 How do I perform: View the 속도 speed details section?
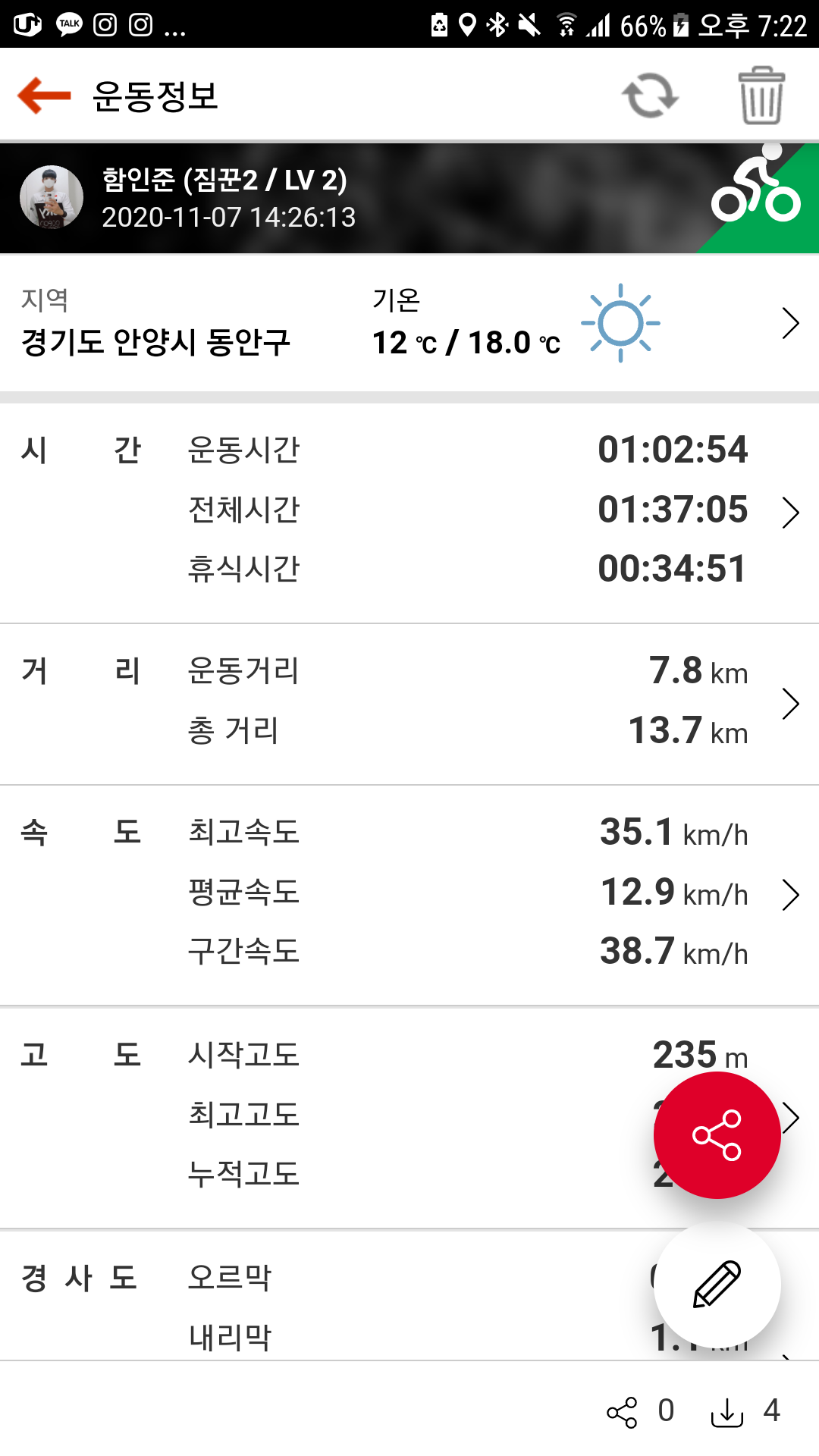(x=790, y=895)
